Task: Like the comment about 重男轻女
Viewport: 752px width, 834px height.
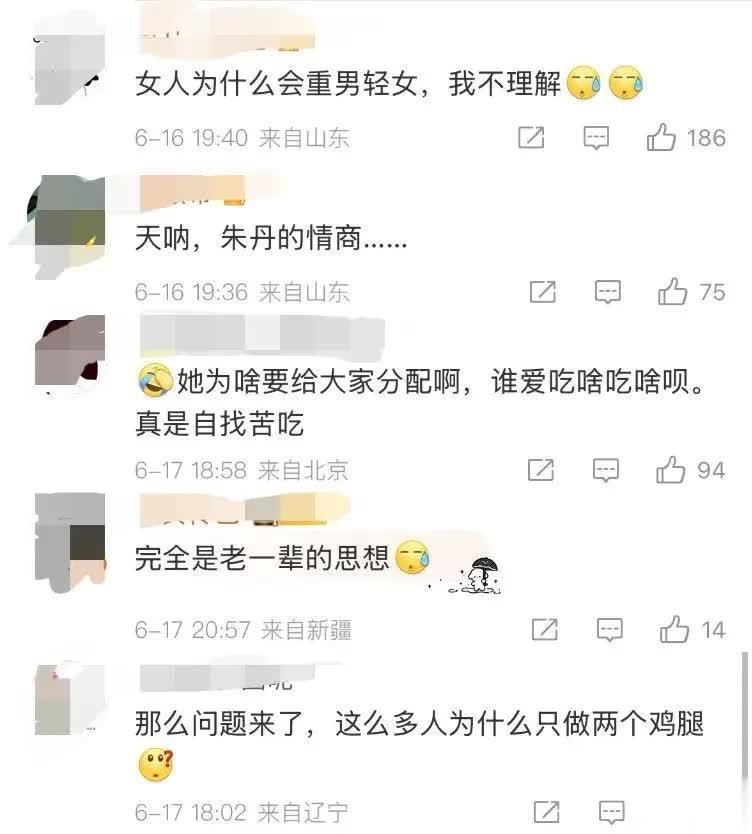Action: pyautogui.click(x=663, y=138)
